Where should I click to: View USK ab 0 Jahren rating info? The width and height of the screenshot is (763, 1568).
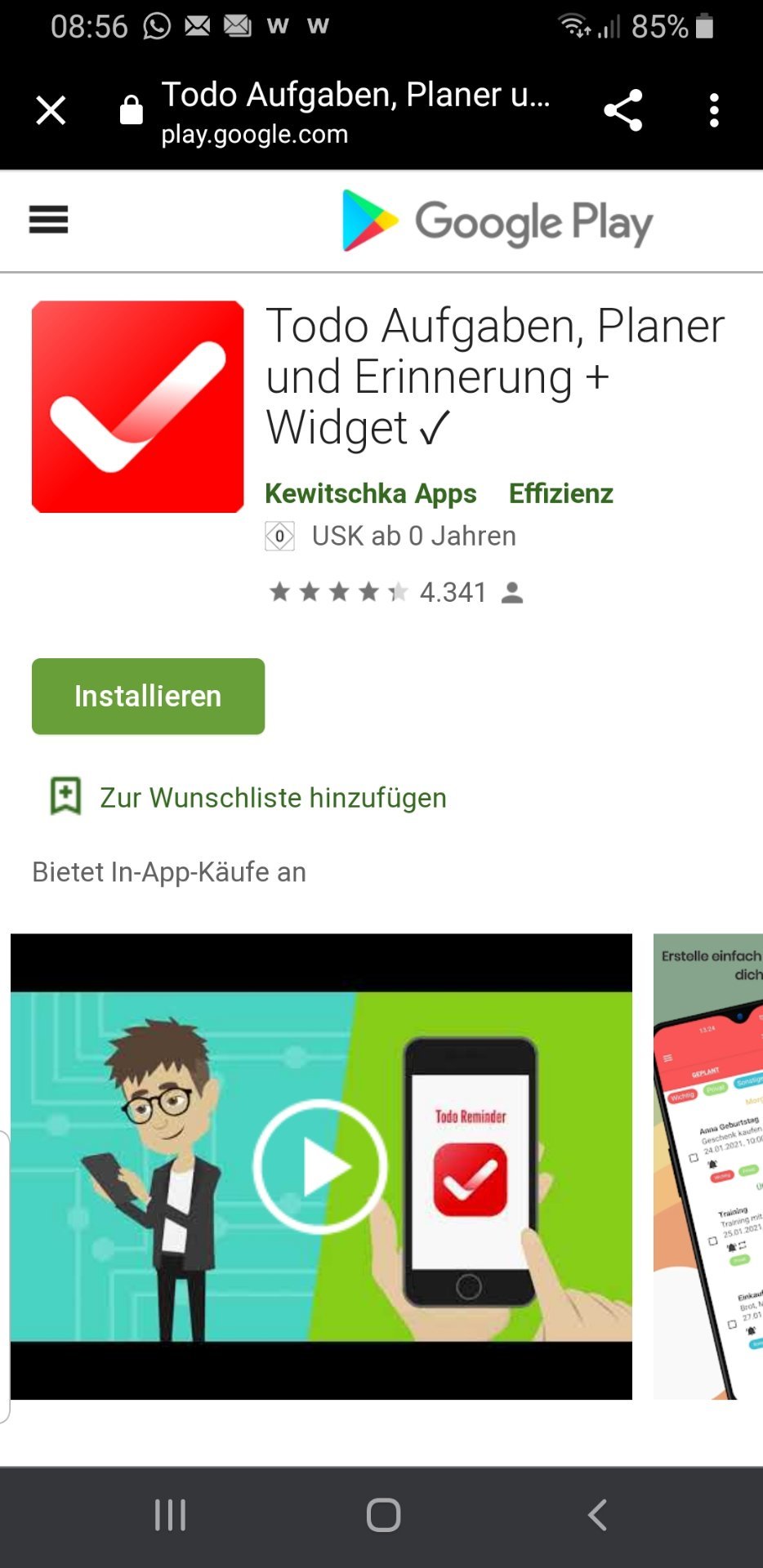pos(390,536)
